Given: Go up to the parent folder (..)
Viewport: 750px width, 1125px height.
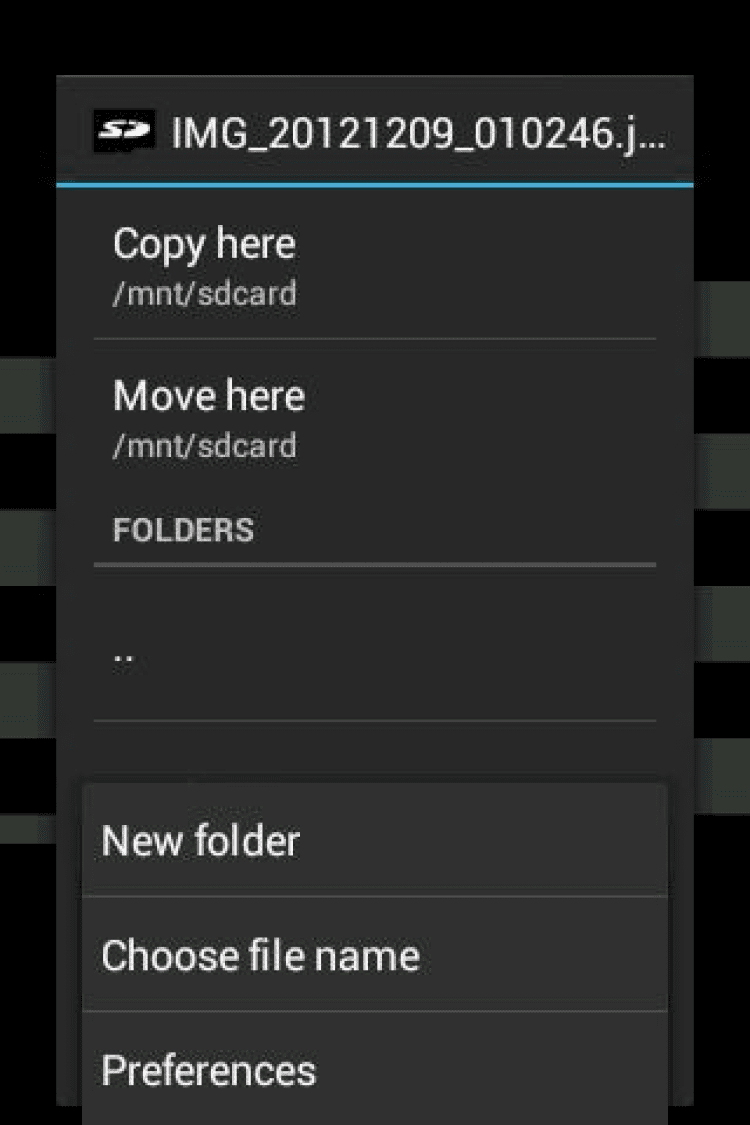Looking at the screenshot, I should [374, 655].
